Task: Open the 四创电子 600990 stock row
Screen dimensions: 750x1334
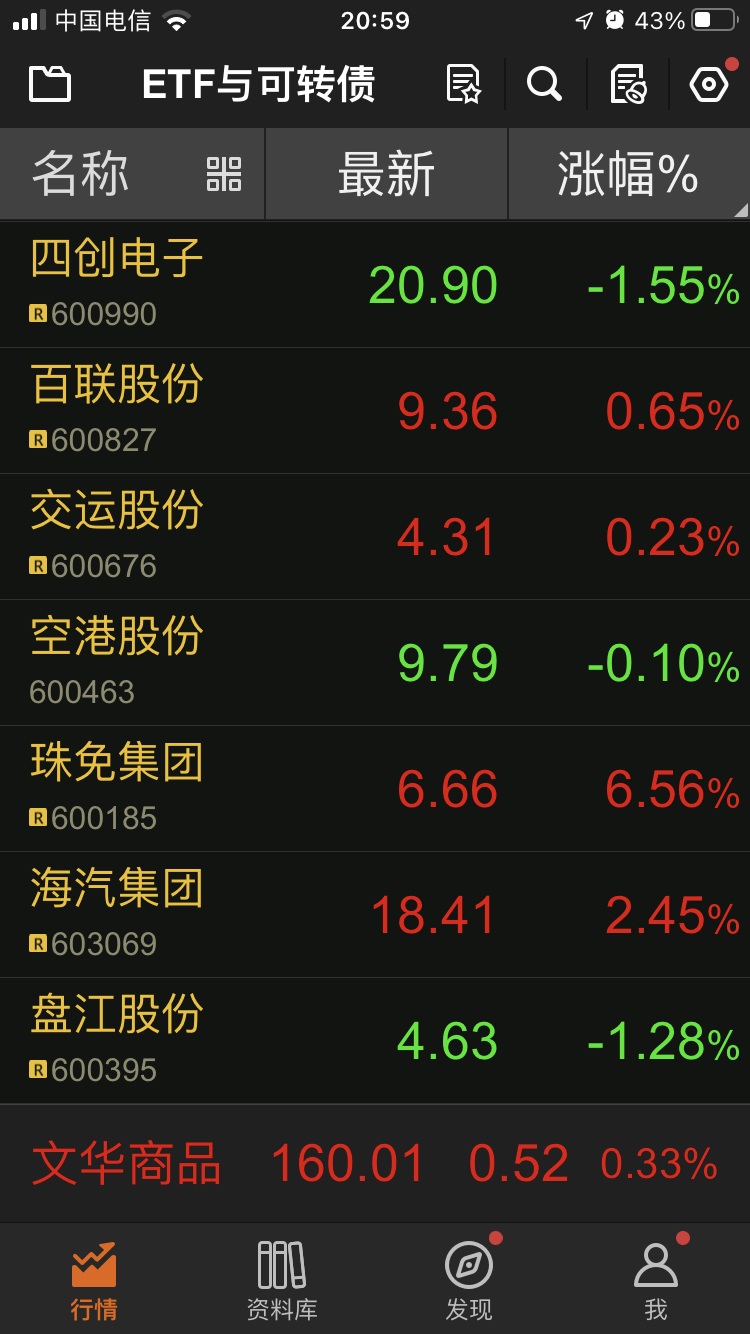Action: tap(375, 285)
